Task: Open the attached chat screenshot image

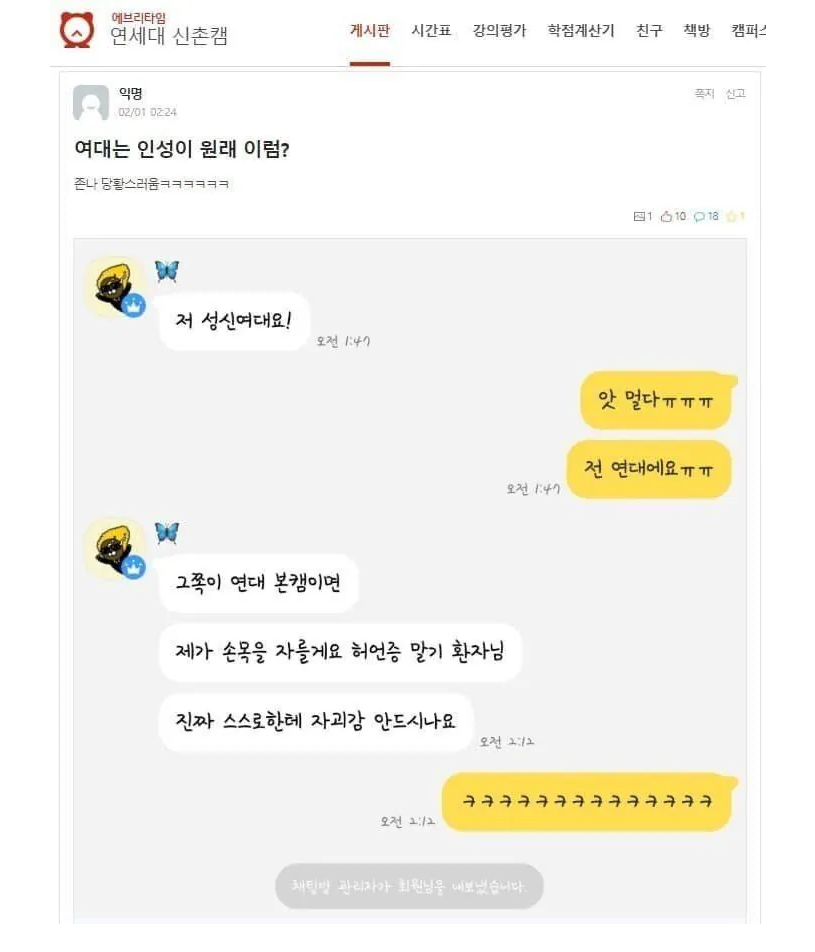Action: tap(409, 580)
